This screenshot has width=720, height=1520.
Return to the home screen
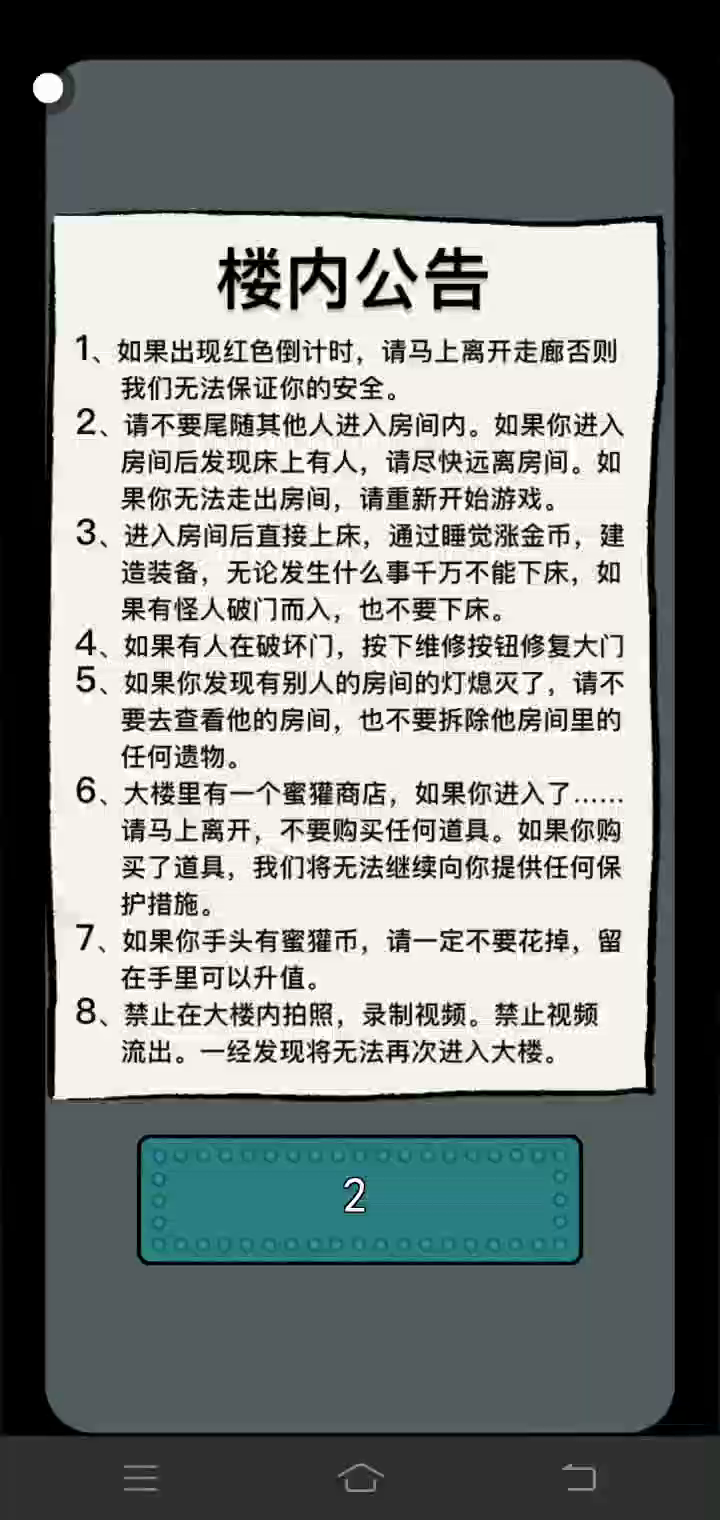coord(360,1477)
